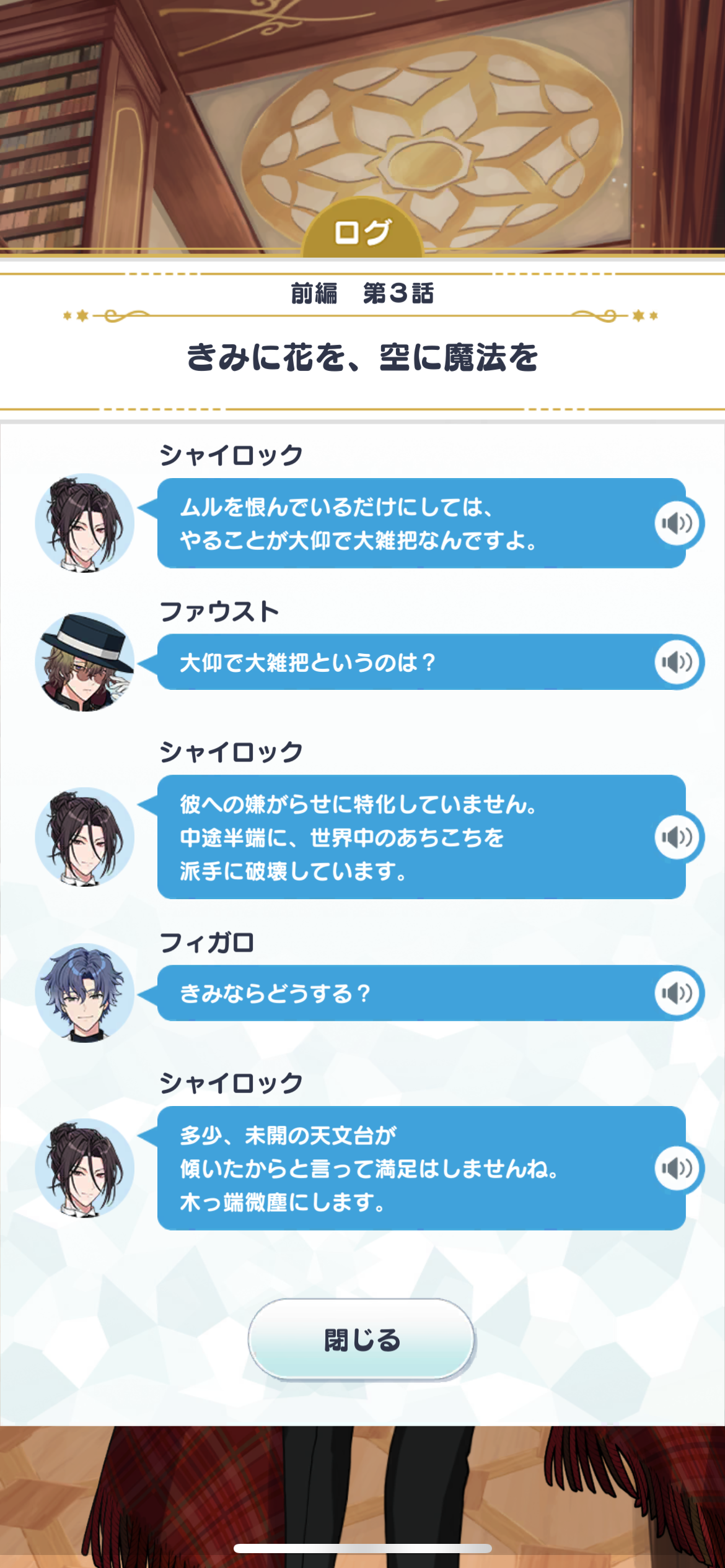Play Faust's voice line 大仰で大雑把というのは？
The width and height of the screenshot is (725, 1568).
677,662
